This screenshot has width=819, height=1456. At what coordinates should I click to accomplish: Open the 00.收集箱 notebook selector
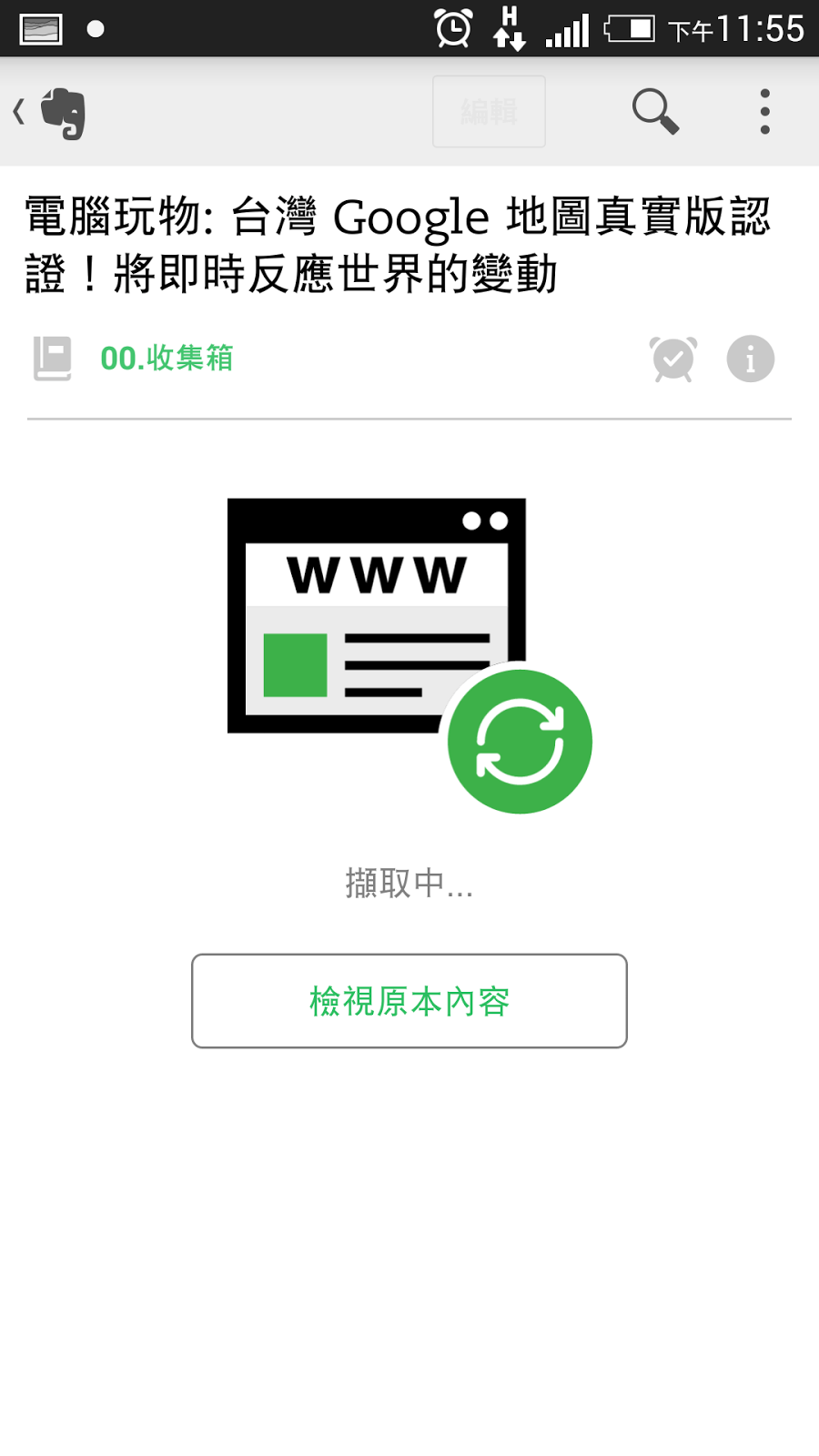coord(134,359)
